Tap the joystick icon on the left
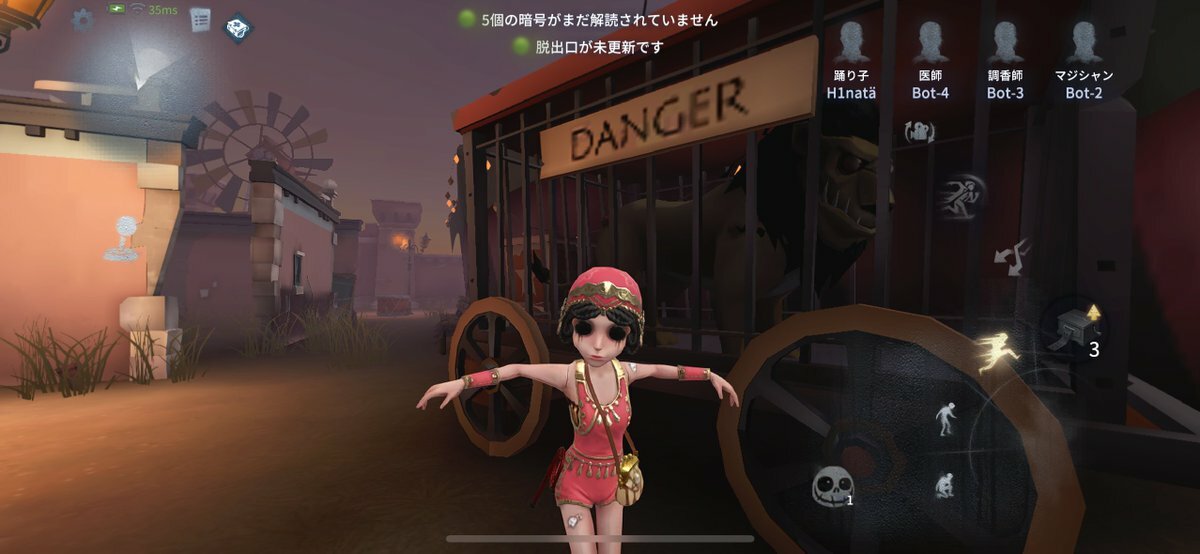1200x554 pixels. [121, 239]
